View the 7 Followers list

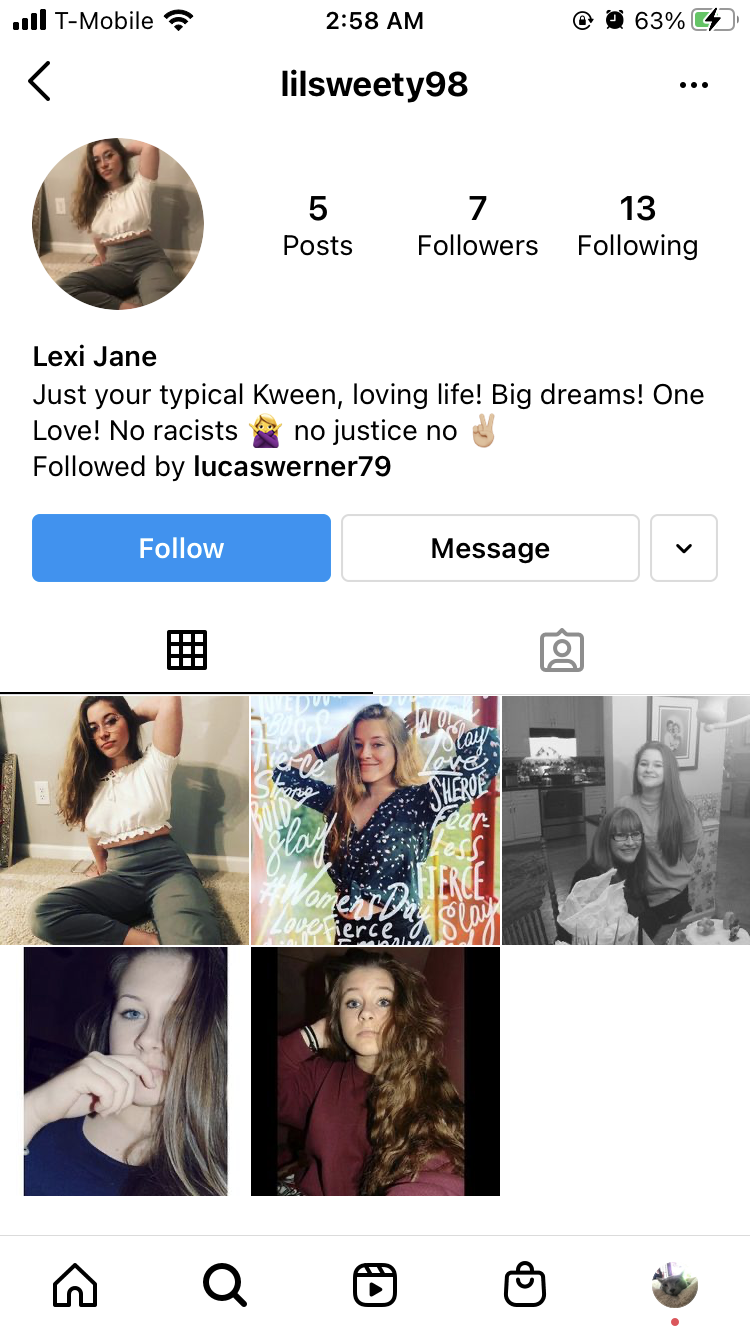click(x=478, y=226)
